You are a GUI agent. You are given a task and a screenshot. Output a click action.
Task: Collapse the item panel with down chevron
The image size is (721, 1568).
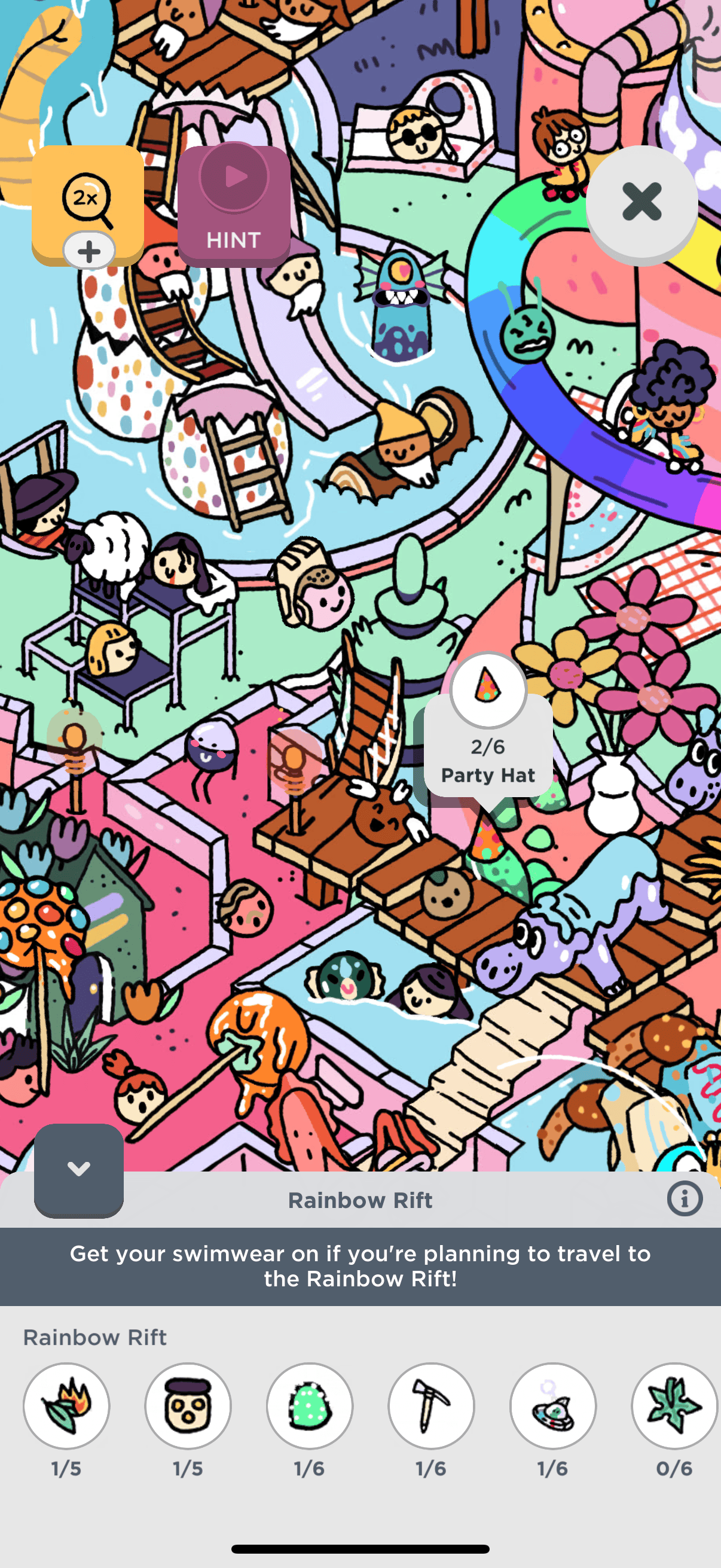tap(79, 1169)
